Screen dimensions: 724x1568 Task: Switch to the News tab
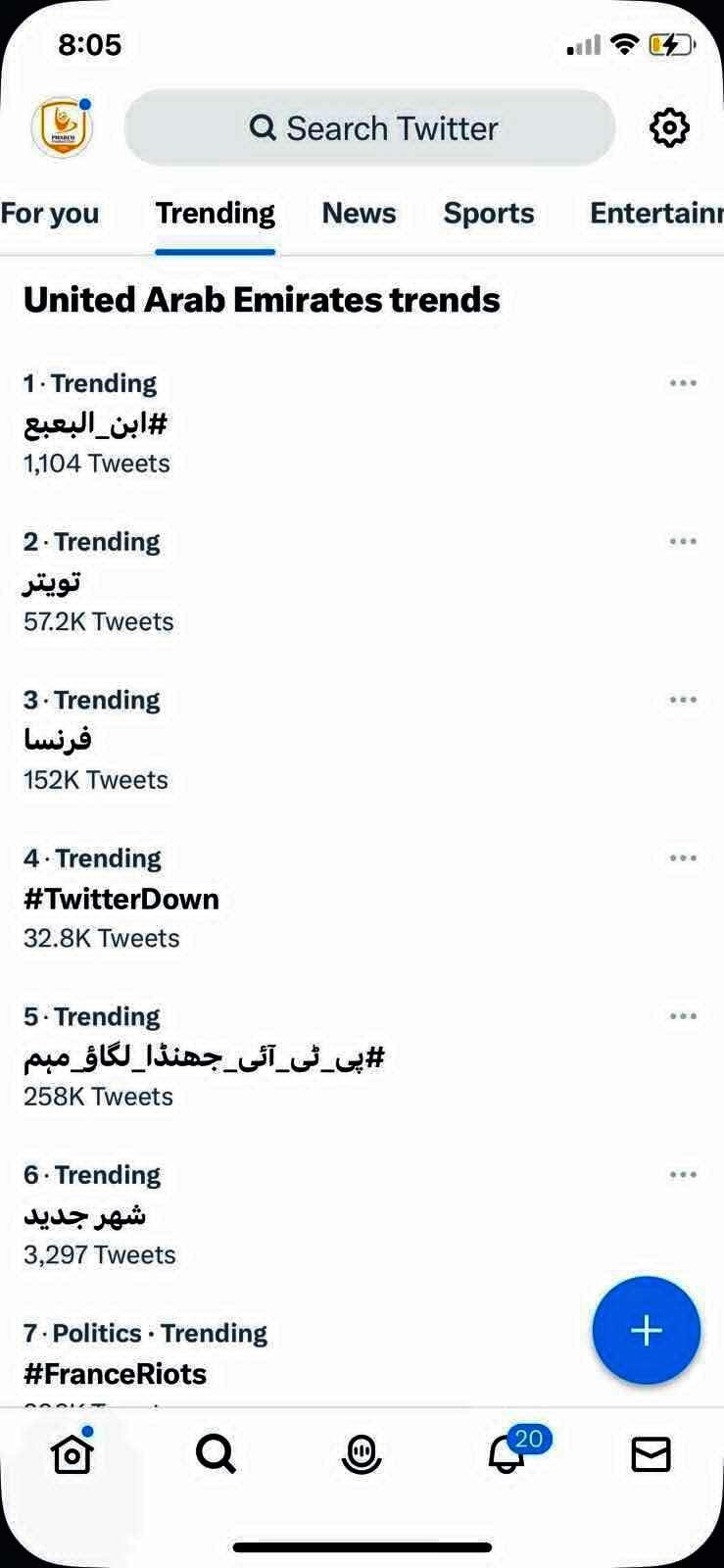(359, 214)
